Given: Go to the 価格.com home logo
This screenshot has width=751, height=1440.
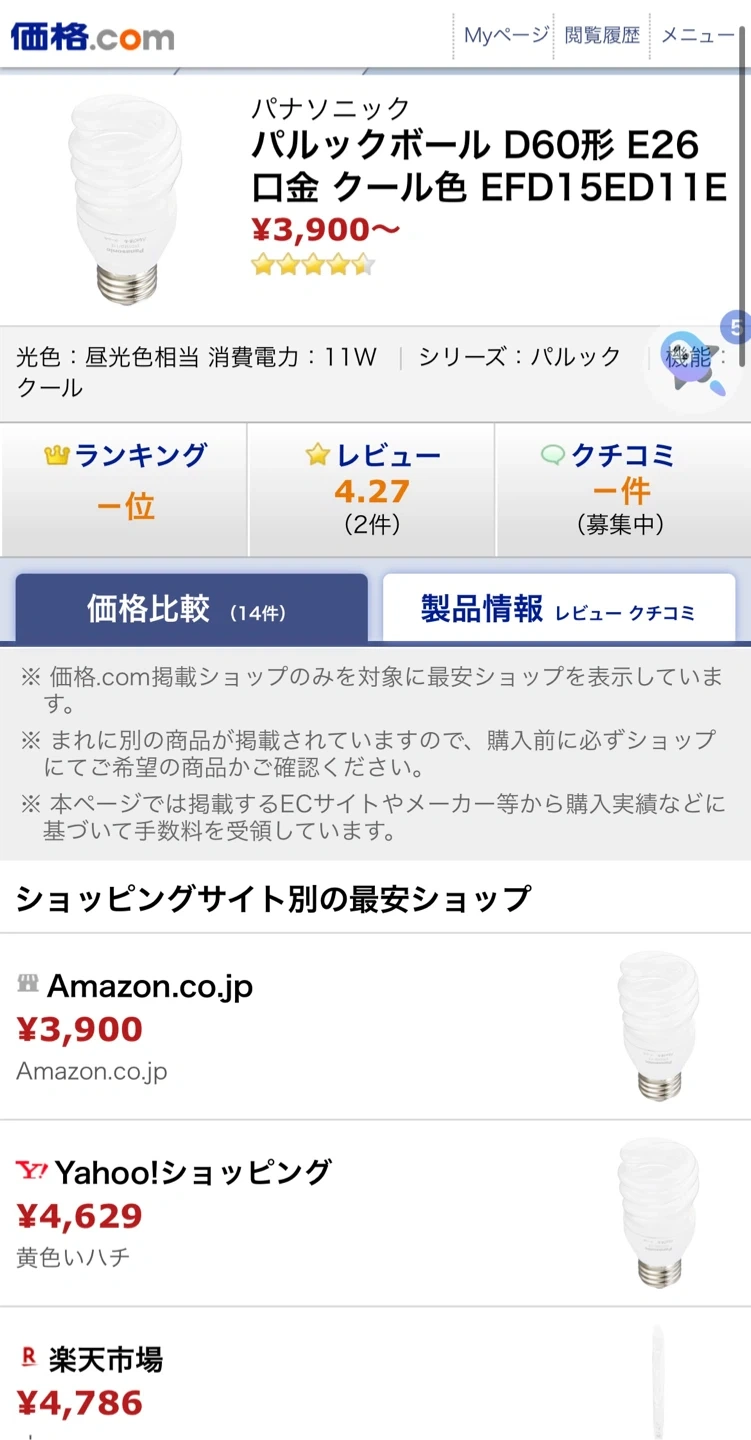Looking at the screenshot, I should (92, 36).
